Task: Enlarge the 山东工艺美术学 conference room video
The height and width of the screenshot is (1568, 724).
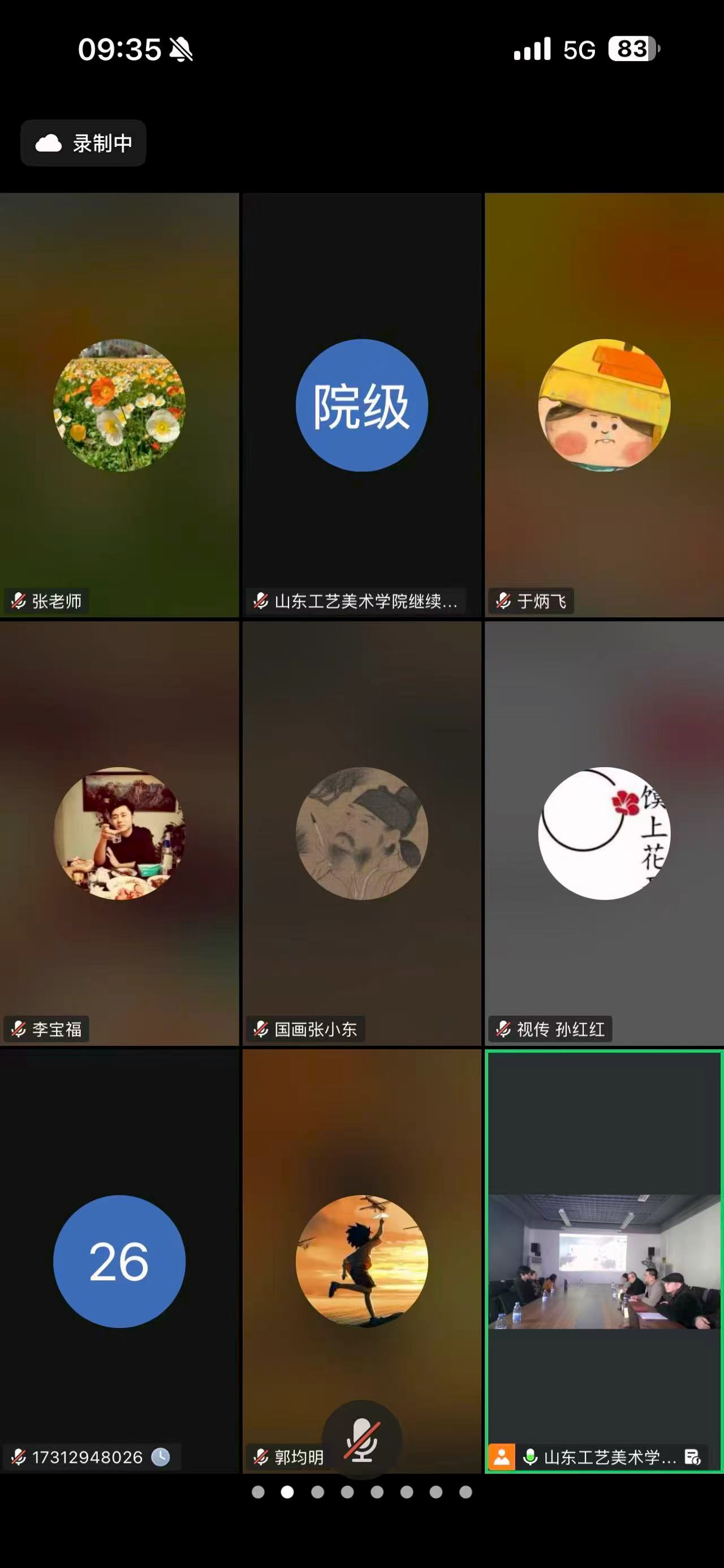Action: tap(604, 1261)
